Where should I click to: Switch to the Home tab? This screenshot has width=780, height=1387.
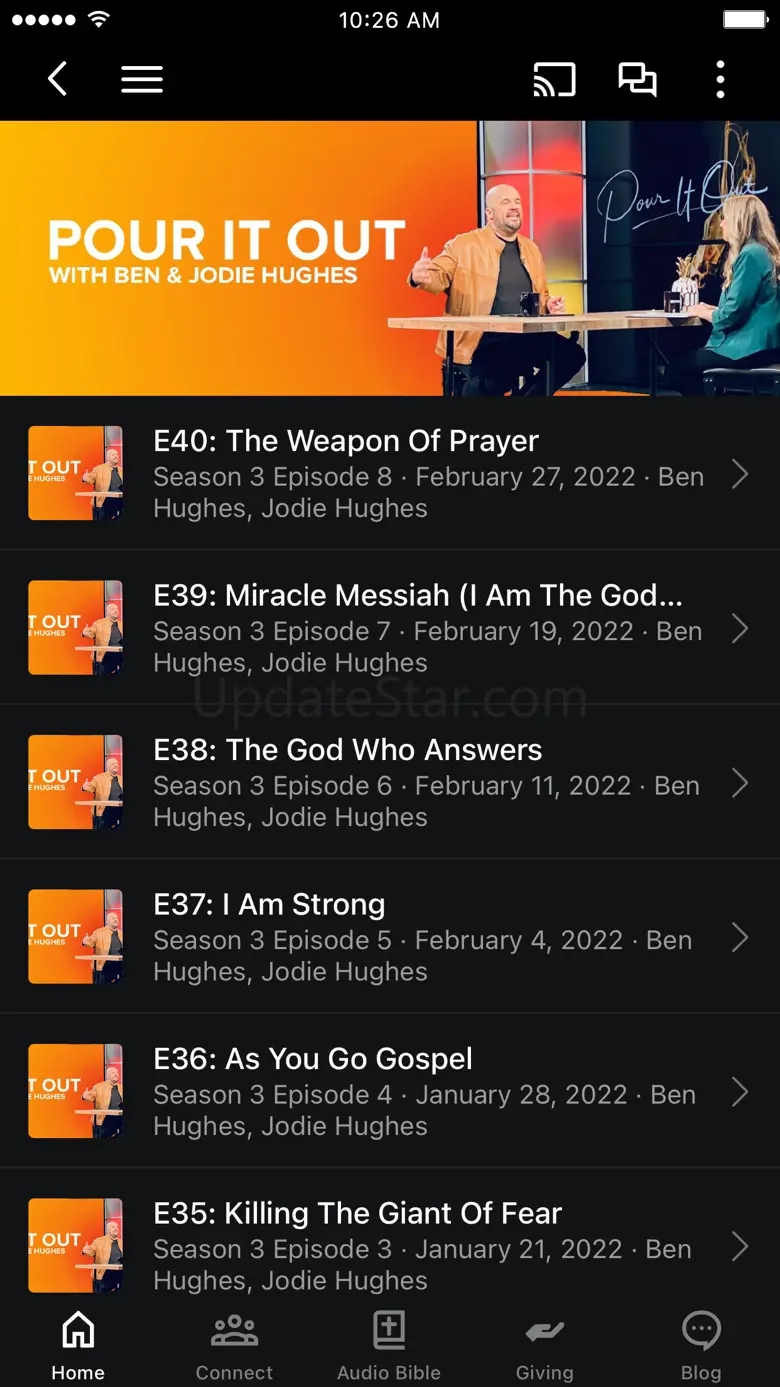click(78, 1346)
